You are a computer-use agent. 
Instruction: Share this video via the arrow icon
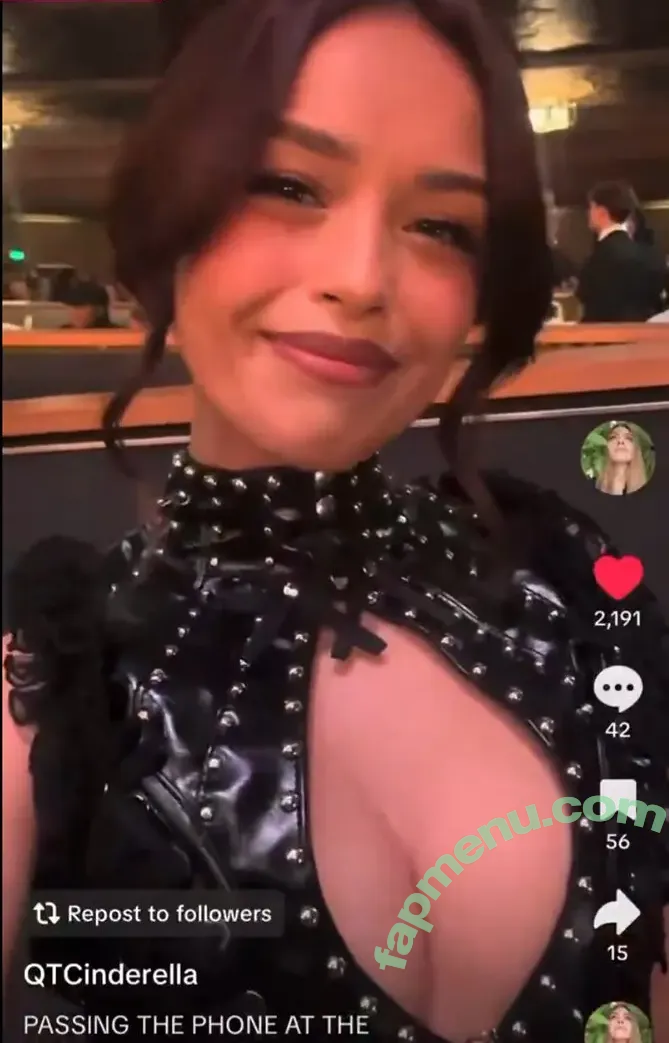point(618,912)
